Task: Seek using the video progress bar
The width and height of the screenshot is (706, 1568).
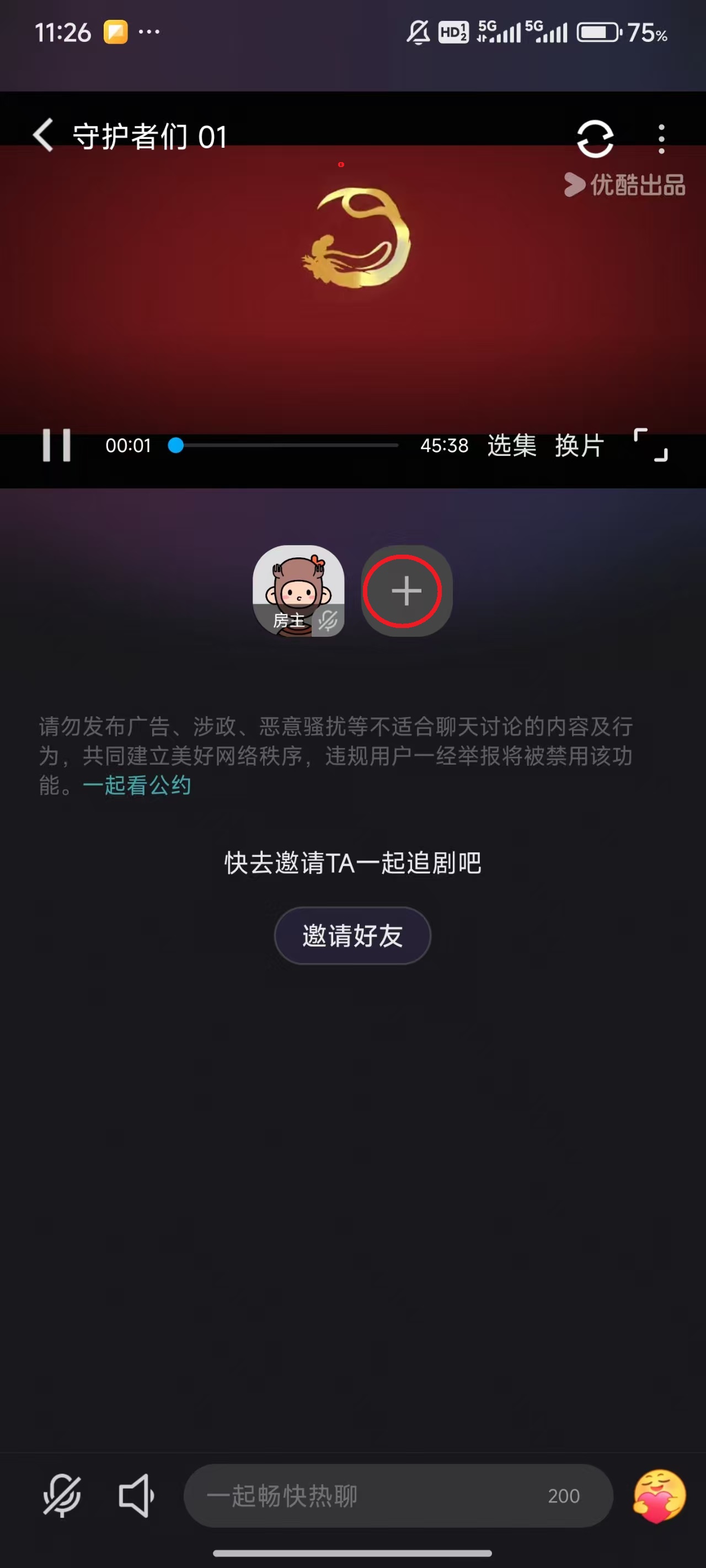Action: (285, 445)
